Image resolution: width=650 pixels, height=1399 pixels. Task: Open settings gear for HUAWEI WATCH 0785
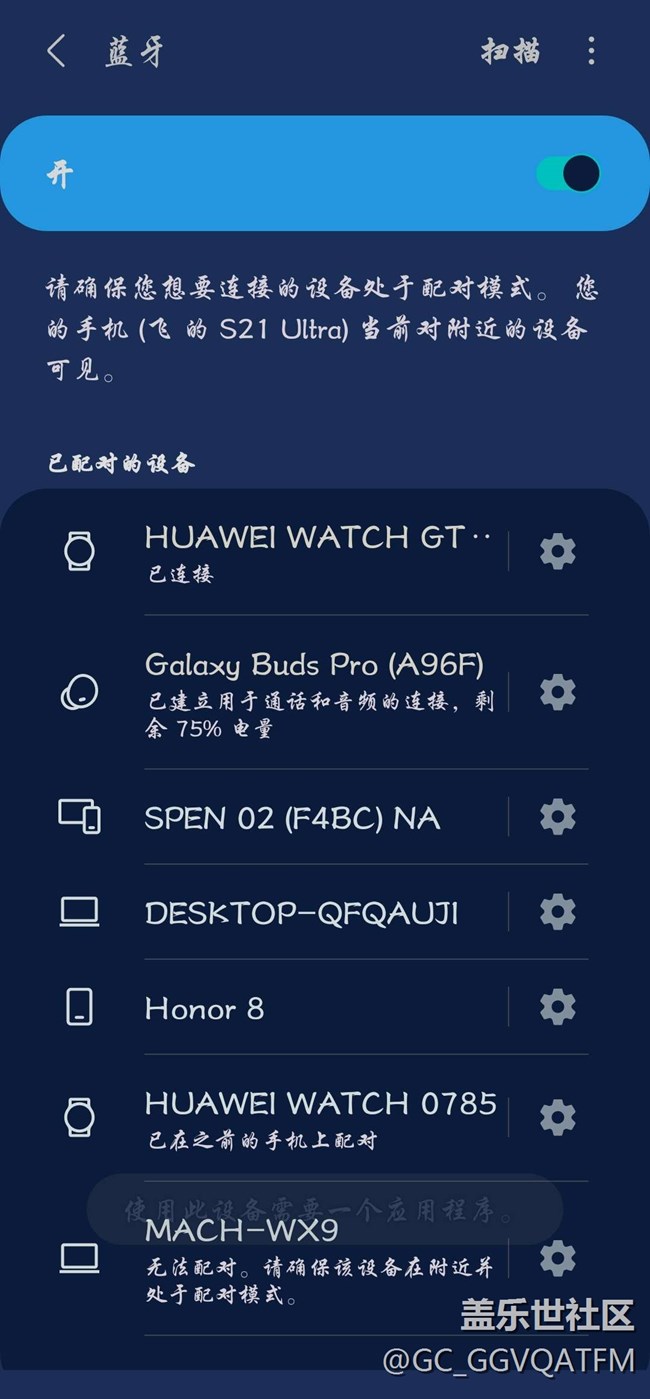tap(557, 1116)
